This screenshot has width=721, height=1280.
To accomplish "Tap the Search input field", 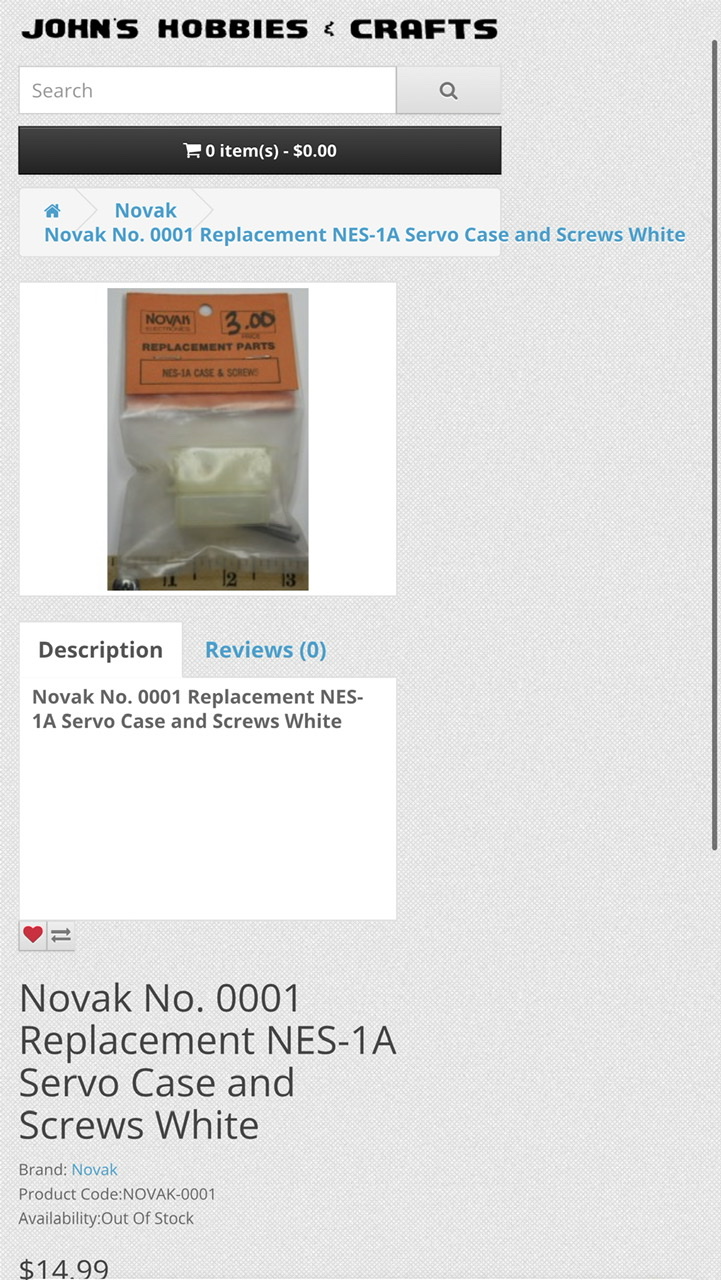I will pos(207,91).
